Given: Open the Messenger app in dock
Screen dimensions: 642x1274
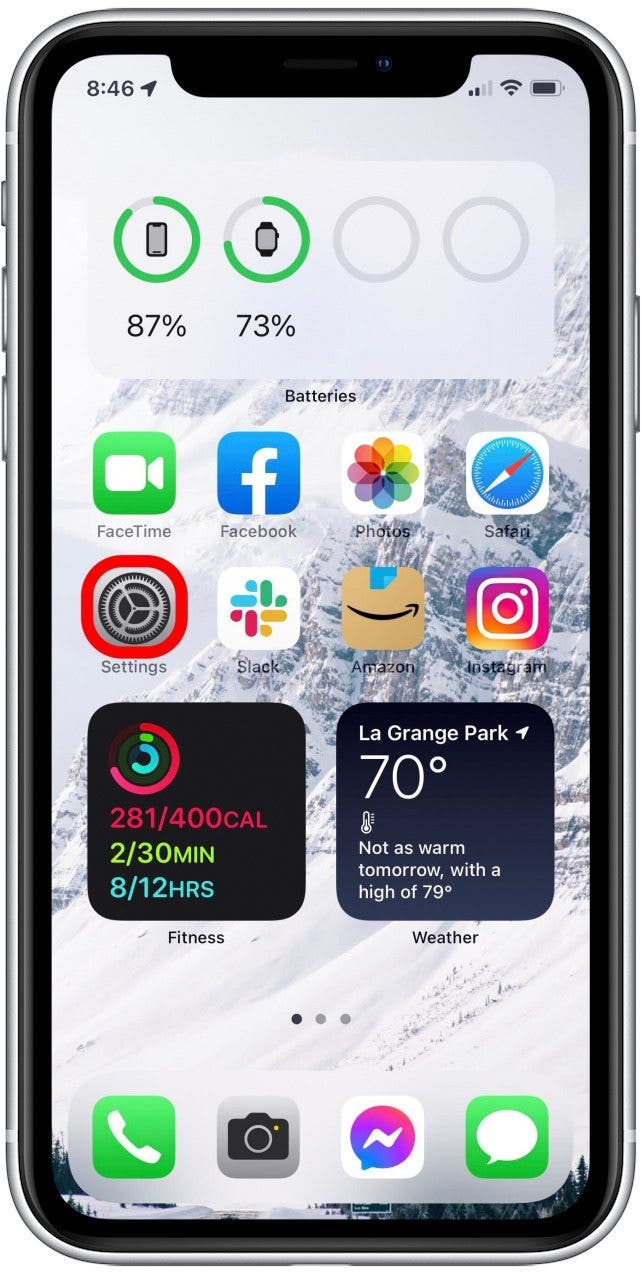Looking at the screenshot, I should pyautogui.click(x=383, y=1137).
